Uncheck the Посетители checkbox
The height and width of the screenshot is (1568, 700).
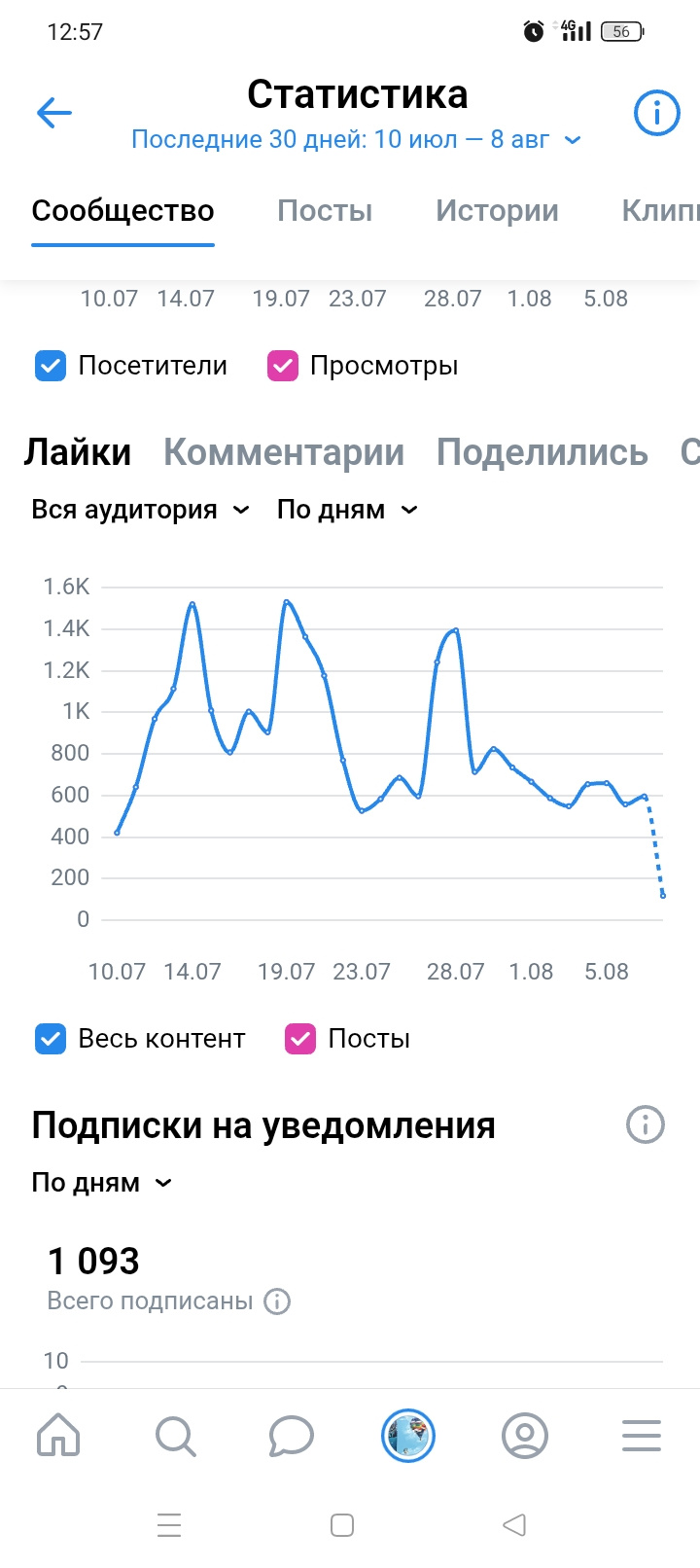[x=51, y=366]
